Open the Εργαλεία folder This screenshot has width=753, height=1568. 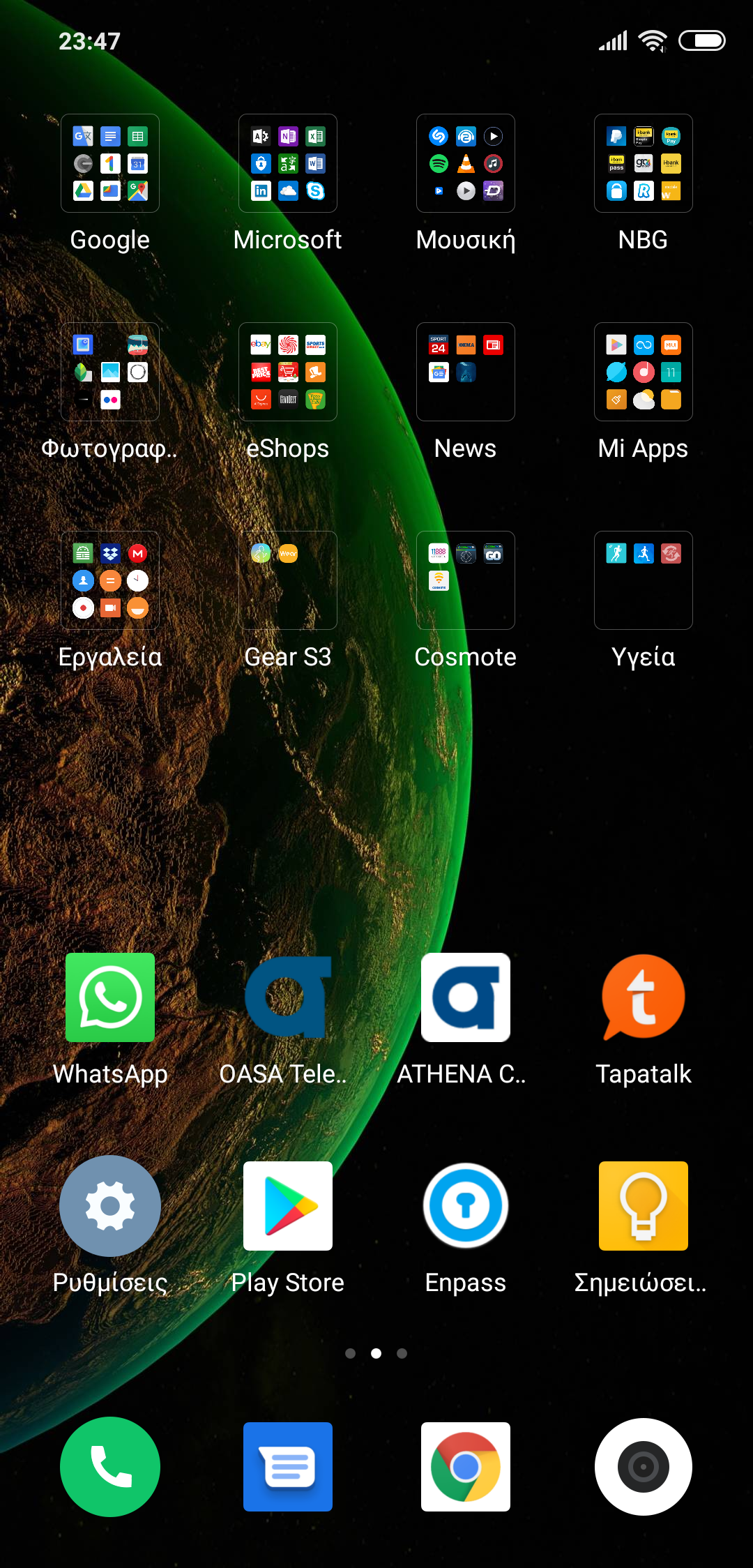(110, 580)
